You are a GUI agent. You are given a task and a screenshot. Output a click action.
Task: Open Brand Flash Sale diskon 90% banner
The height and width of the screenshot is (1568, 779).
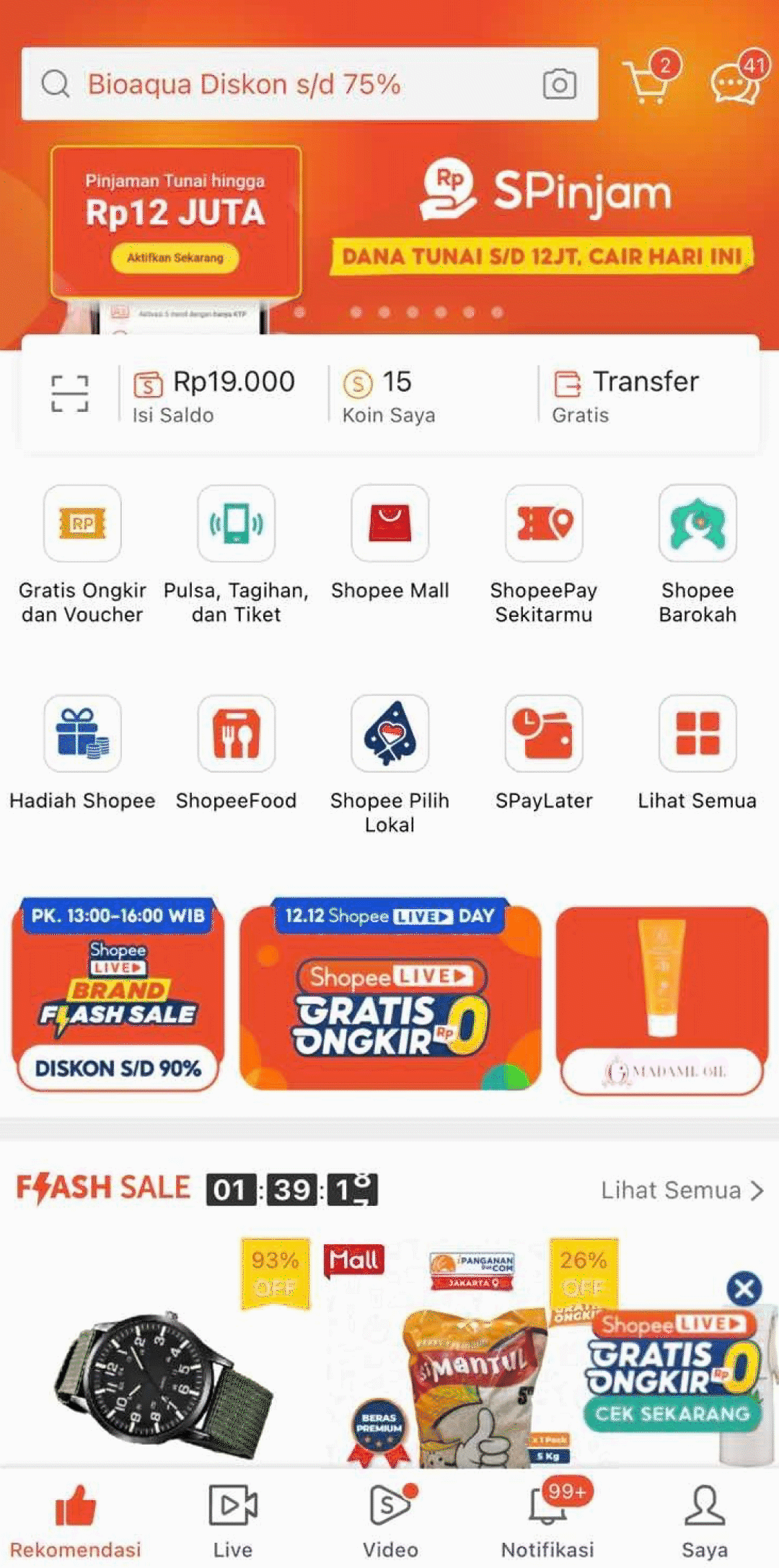pyautogui.click(x=118, y=996)
